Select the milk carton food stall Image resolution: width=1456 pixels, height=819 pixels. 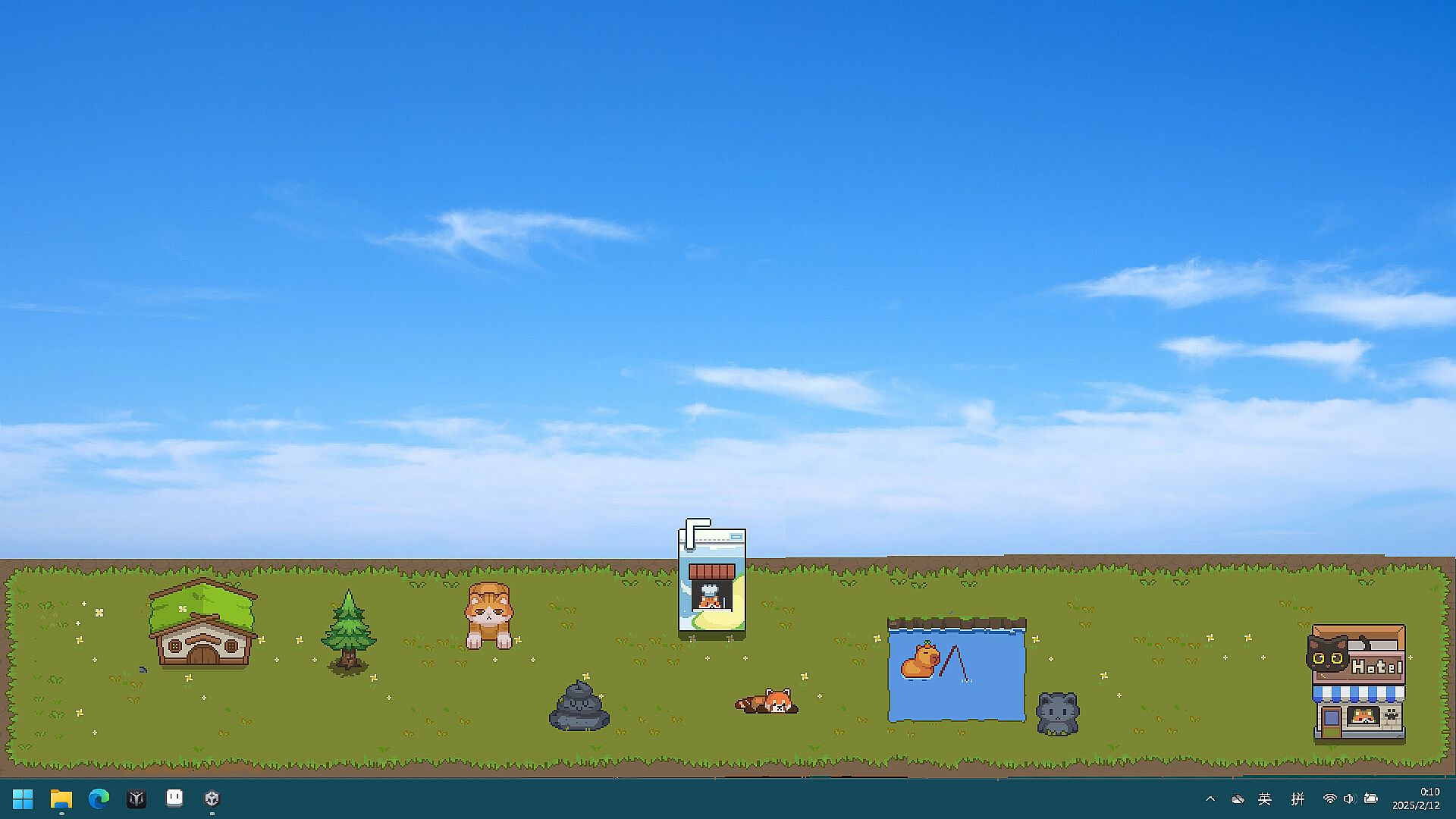tap(711, 582)
